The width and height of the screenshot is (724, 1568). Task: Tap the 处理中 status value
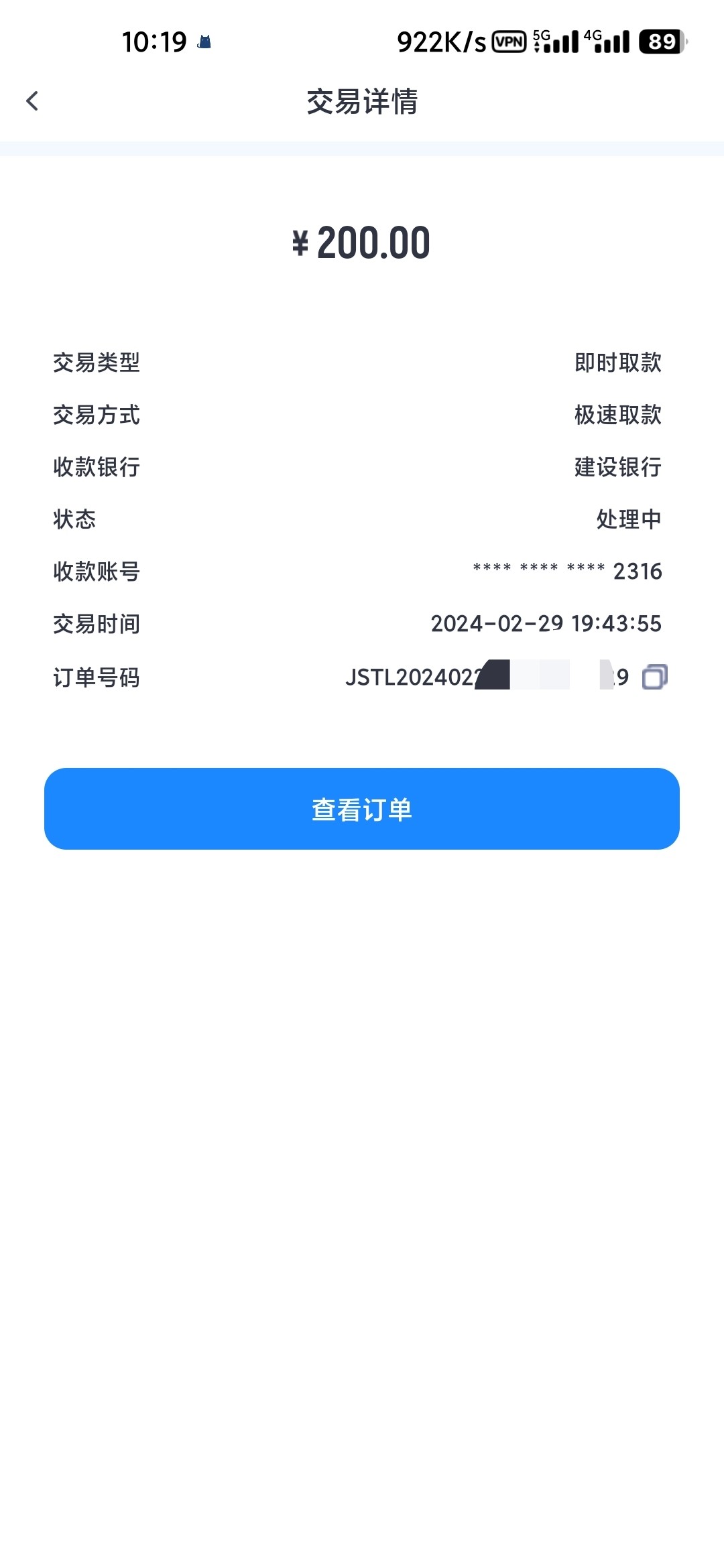[627, 519]
